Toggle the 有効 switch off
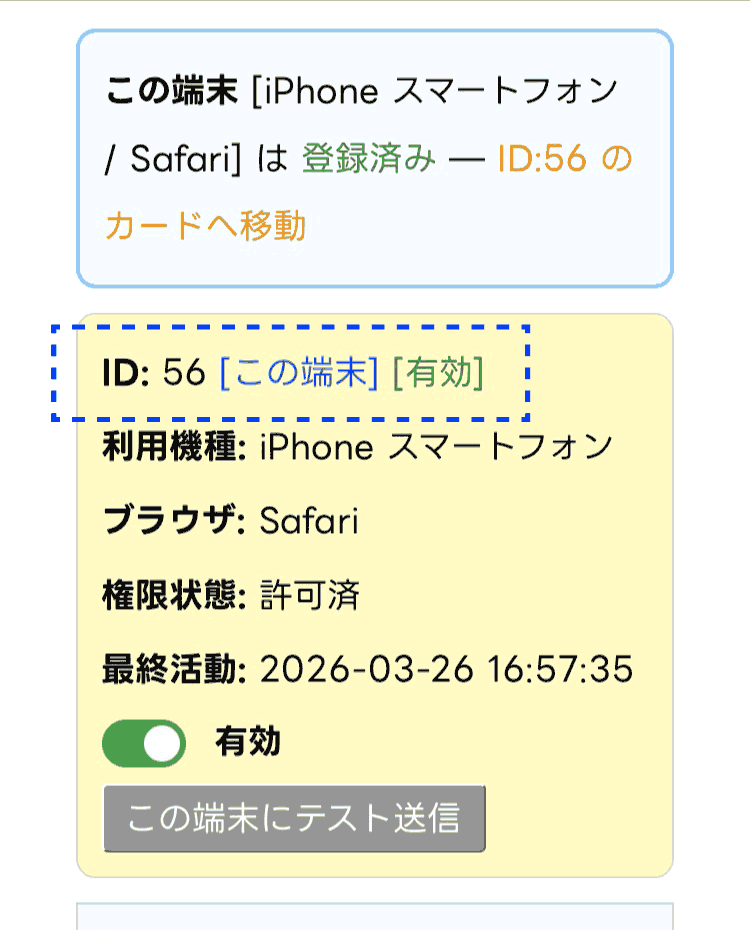Image resolution: width=750 pixels, height=930 pixels. (144, 743)
